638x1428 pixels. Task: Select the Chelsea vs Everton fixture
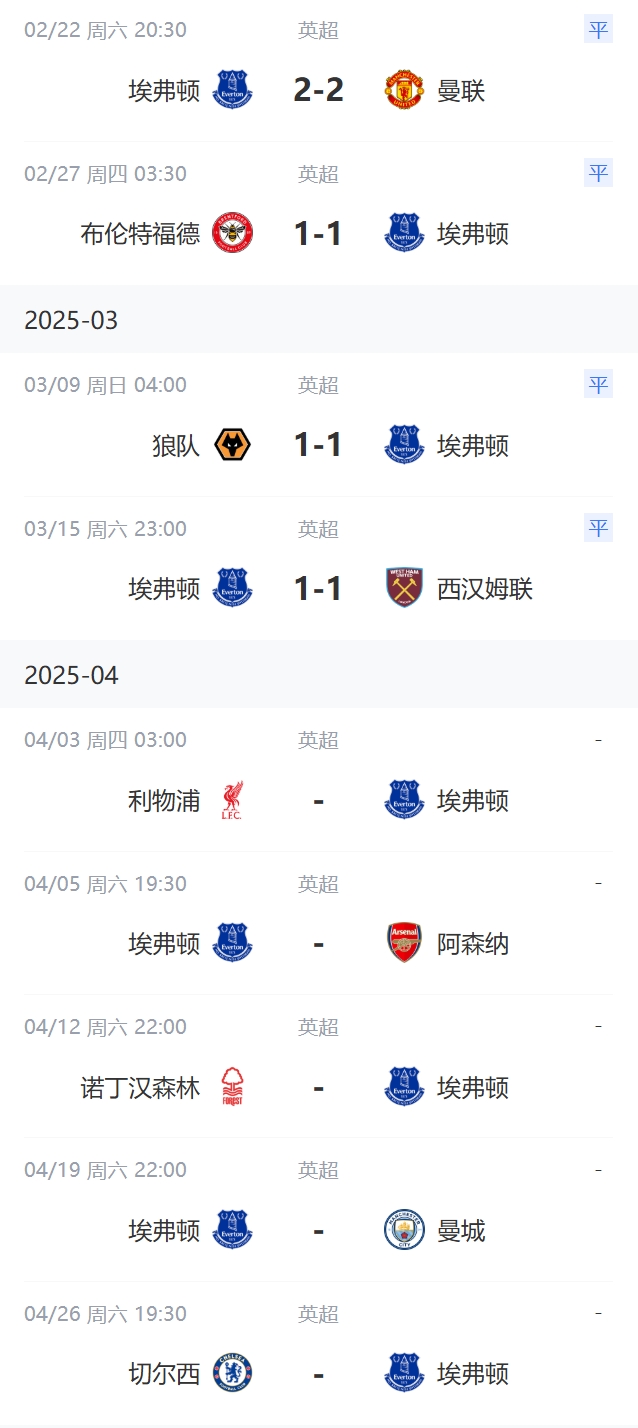318,1373
